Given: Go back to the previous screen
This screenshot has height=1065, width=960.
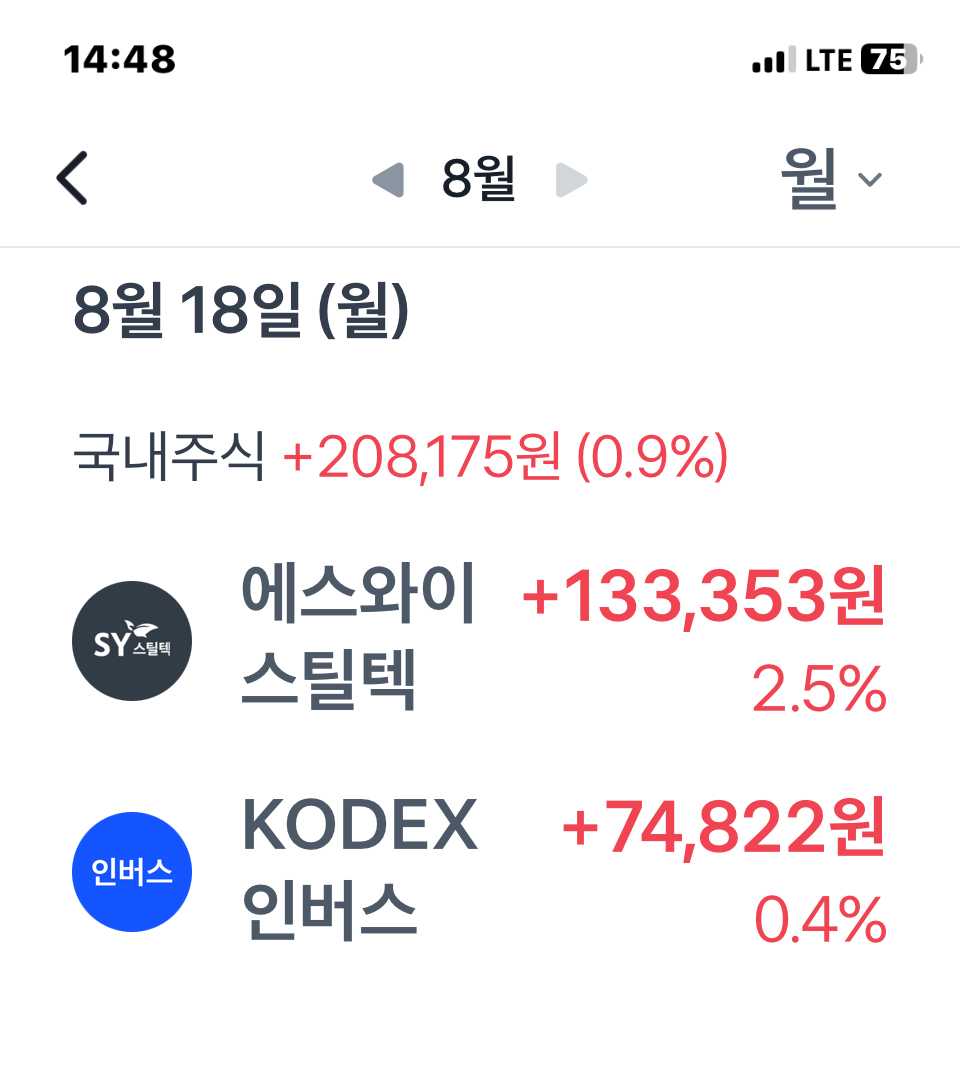Looking at the screenshot, I should tap(72, 179).
